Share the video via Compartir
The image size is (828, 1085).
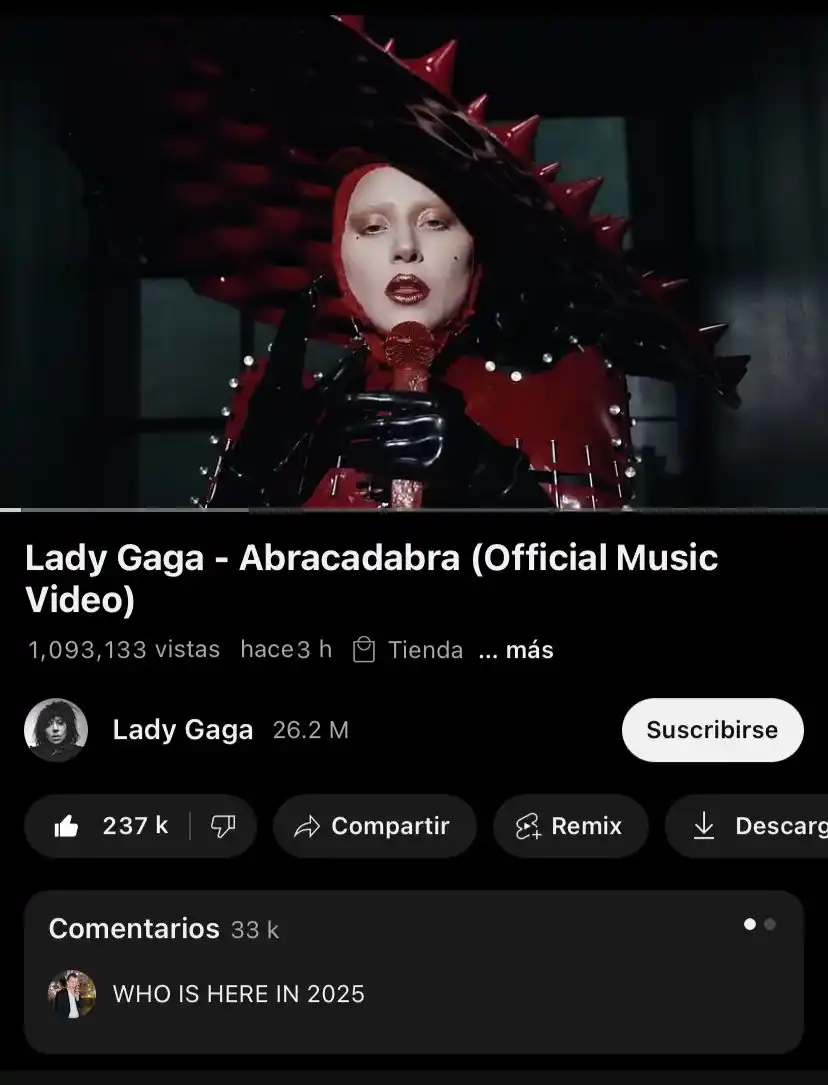click(x=374, y=826)
